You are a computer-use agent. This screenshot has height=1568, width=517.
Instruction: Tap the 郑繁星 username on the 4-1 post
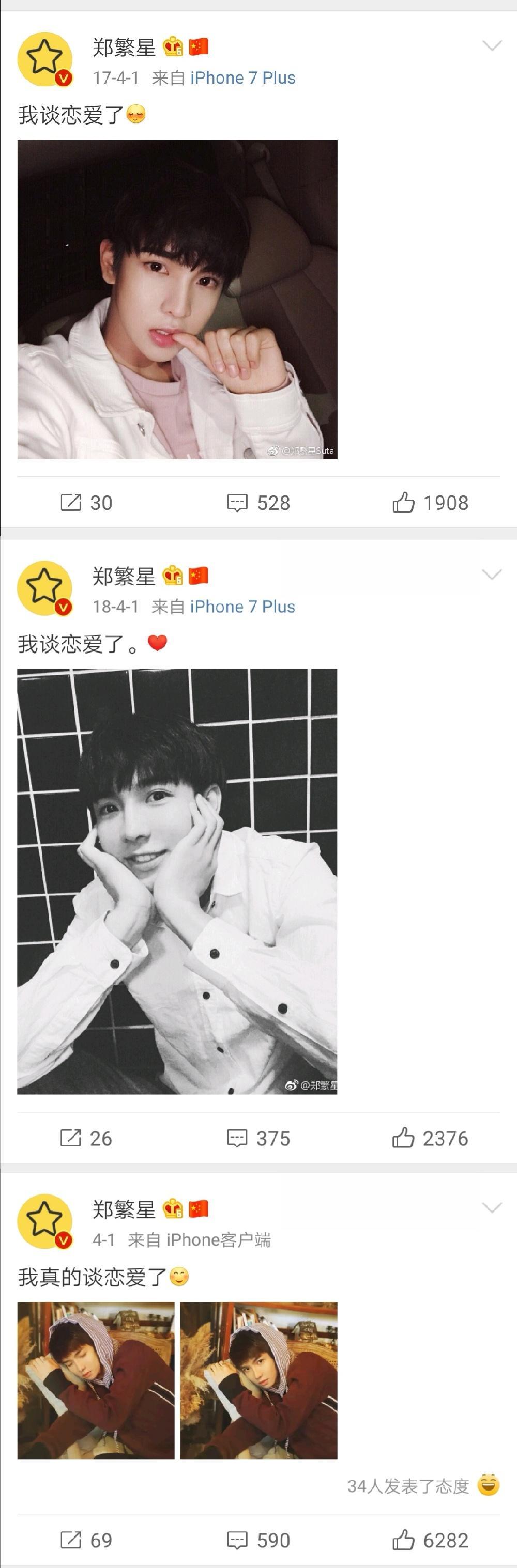click(x=124, y=1209)
